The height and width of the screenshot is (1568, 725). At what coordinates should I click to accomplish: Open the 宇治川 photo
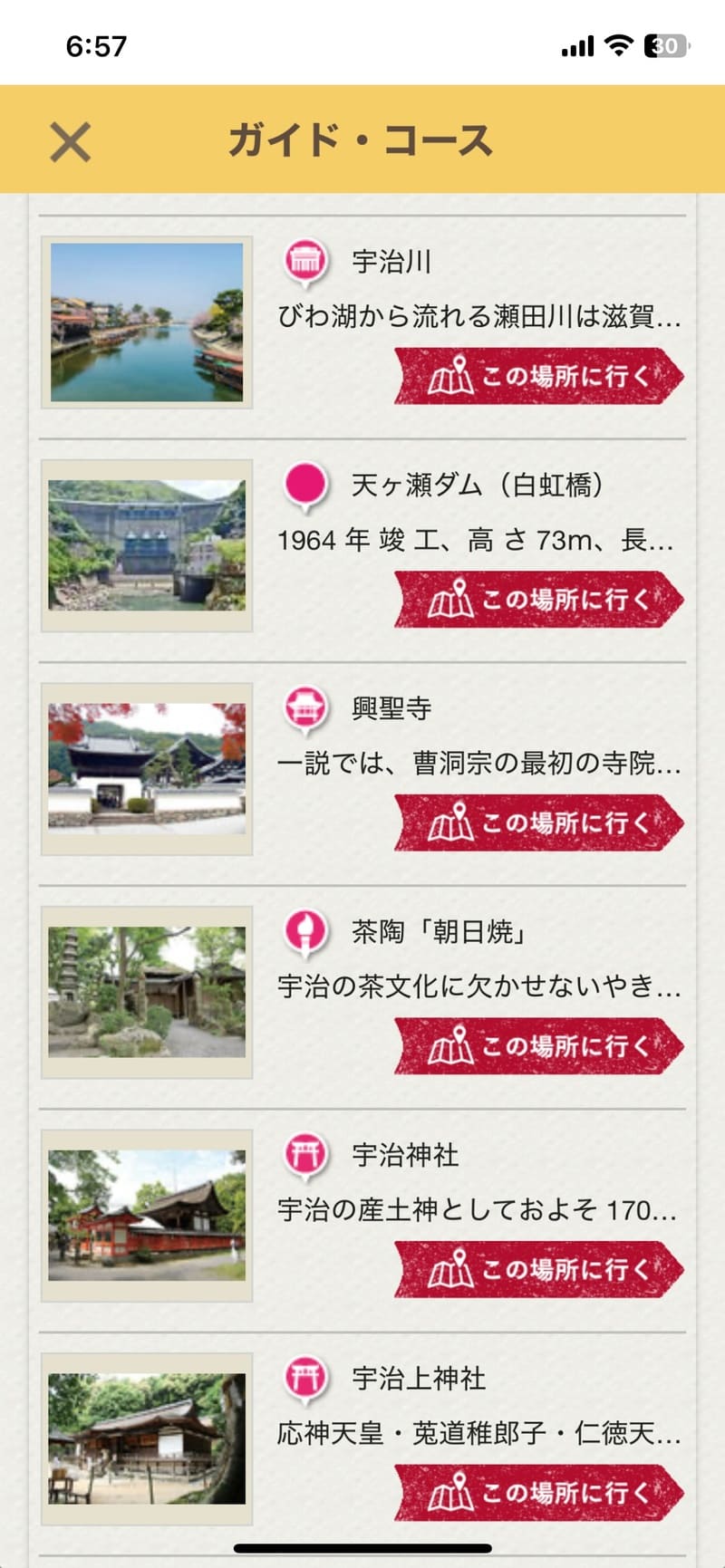(x=147, y=322)
